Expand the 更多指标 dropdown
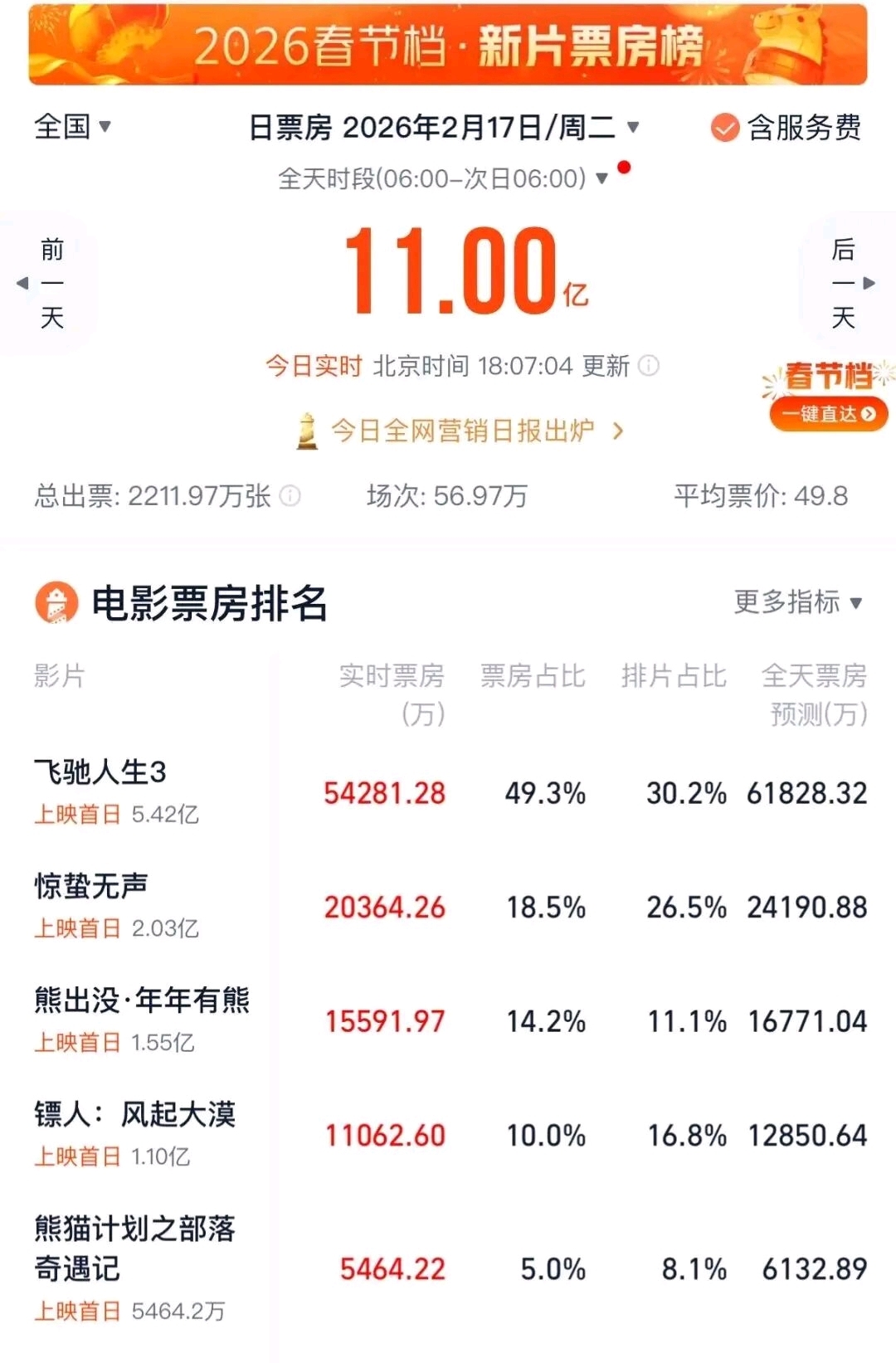896x1363 pixels. (x=797, y=602)
